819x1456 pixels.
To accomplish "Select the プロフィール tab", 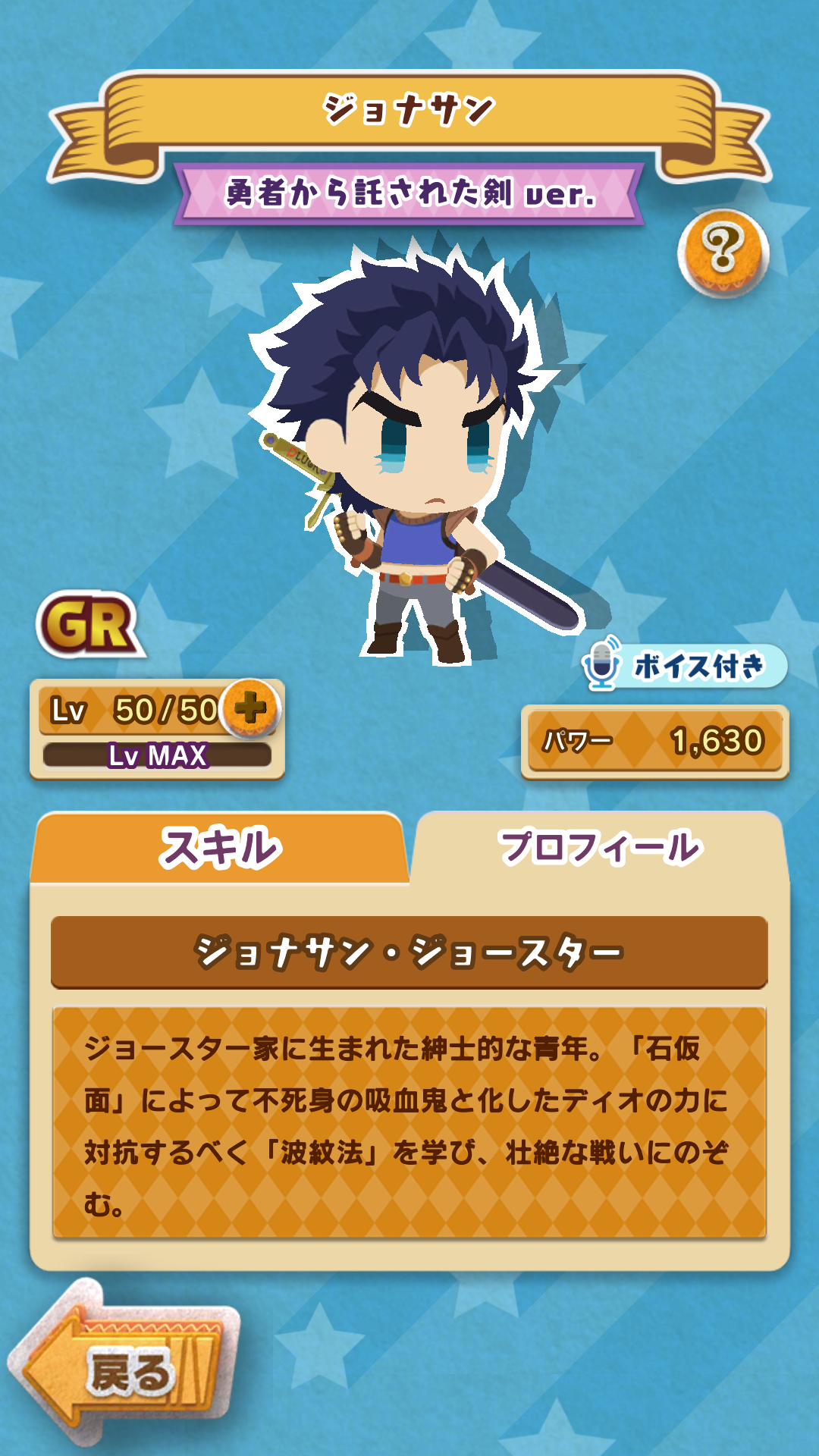I will click(599, 847).
